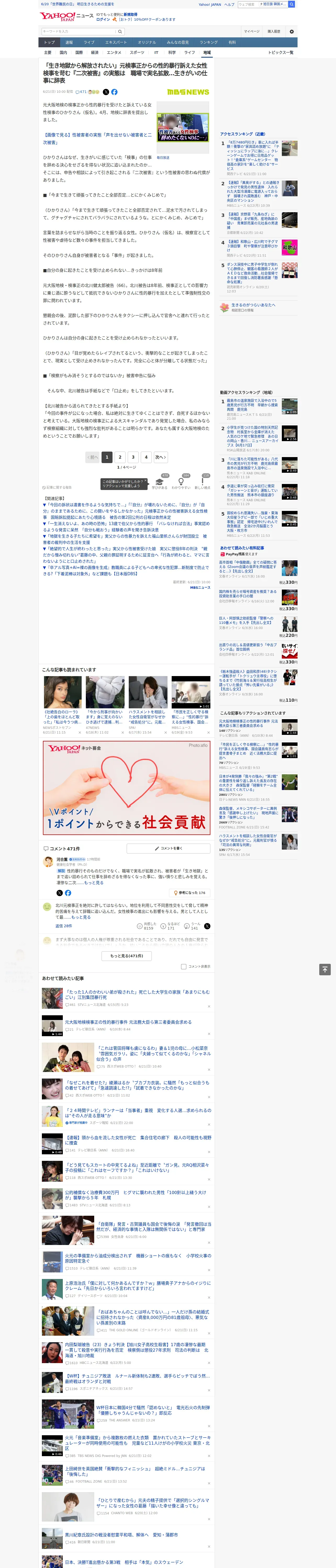Share the article on X
The image size is (336, 1568).
[x=105, y=92]
